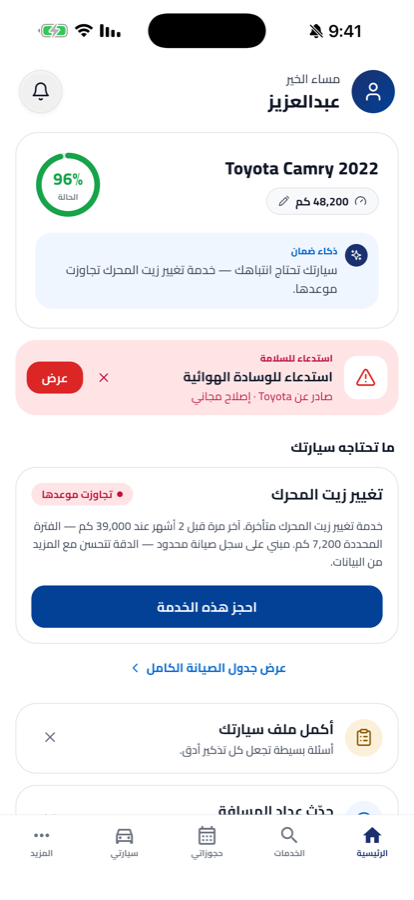Screen dimensions: 414x900
Task: Switch to the الخدمات tab
Action: [x=289, y=843]
